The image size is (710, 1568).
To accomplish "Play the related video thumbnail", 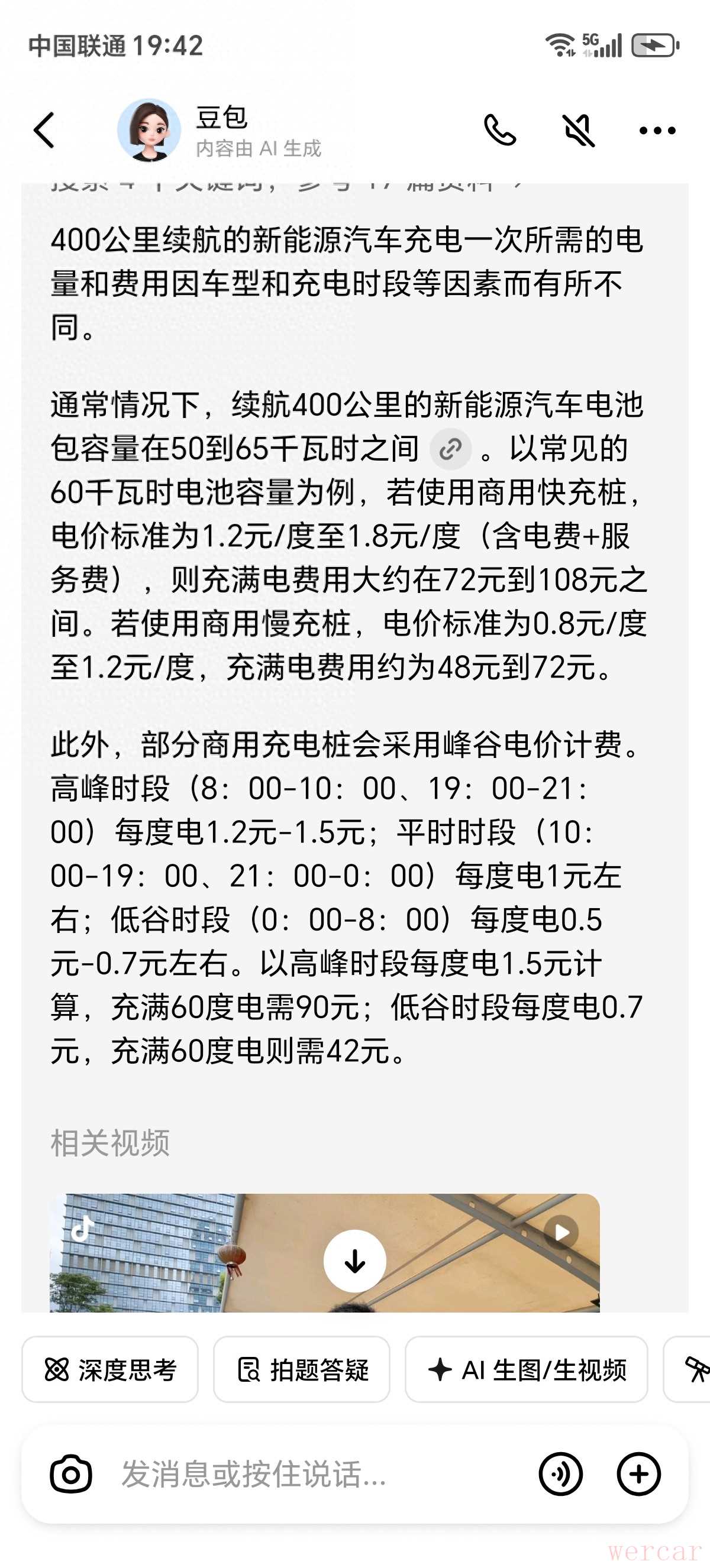I will point(325,1253).
